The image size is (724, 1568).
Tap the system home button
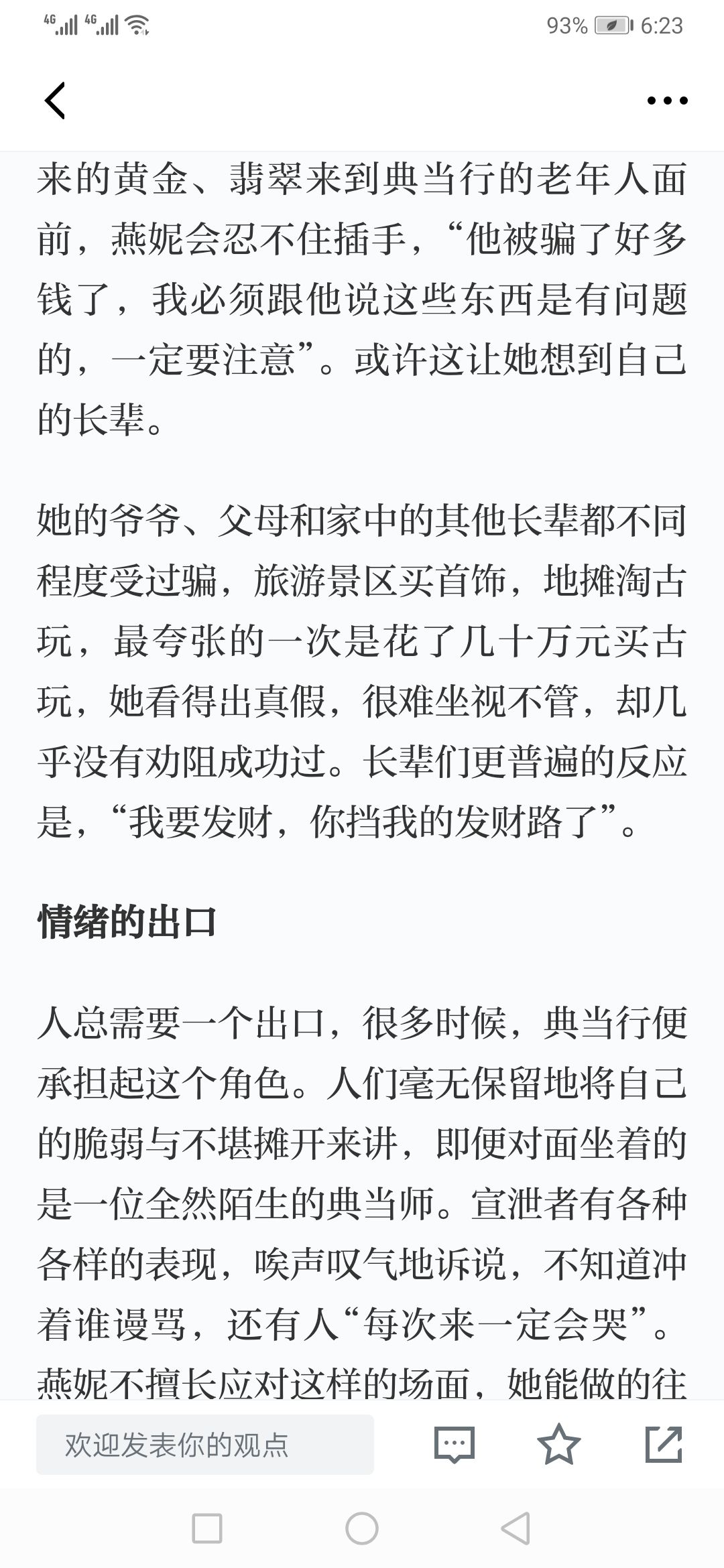(362, 1529)
